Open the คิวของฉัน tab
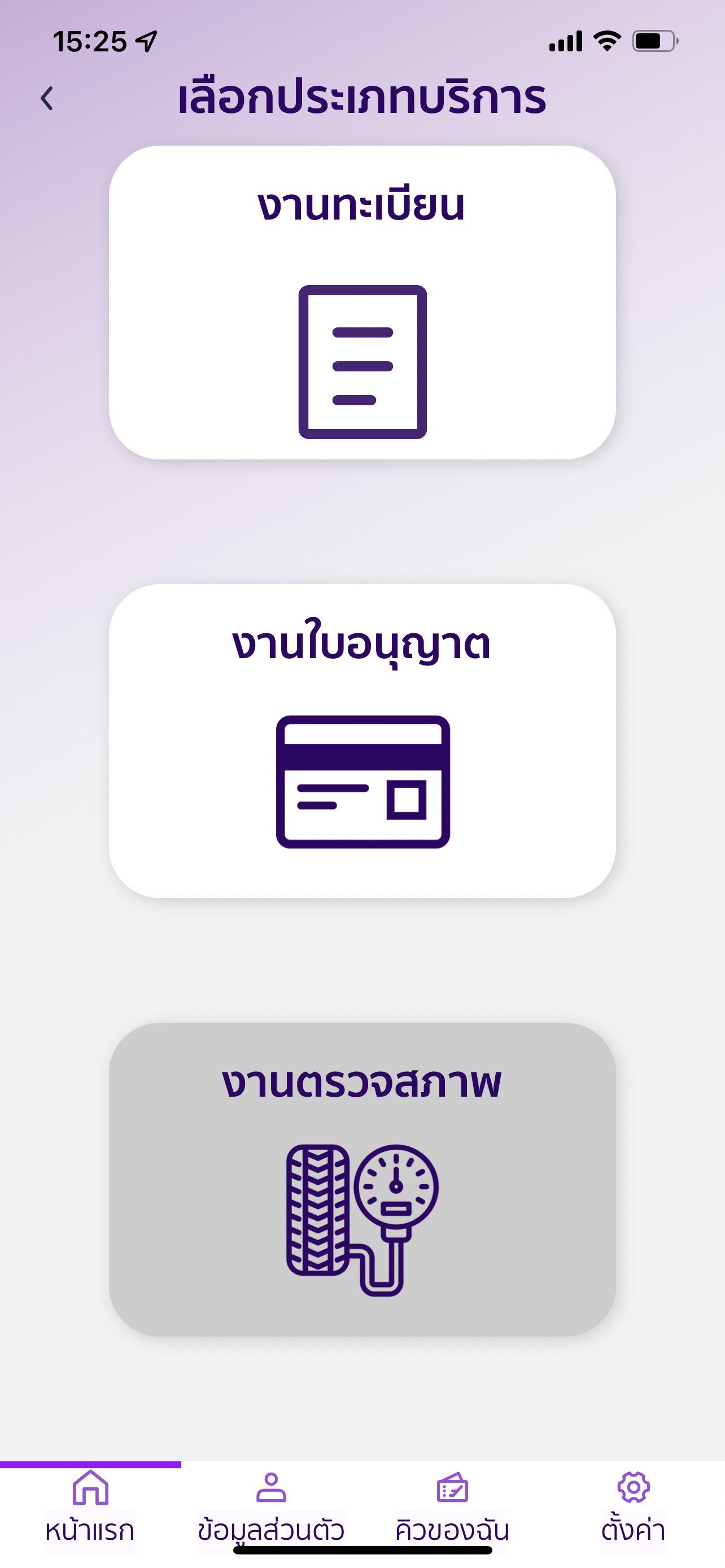The image size is (725, 1568). [x=453, y=1522]
